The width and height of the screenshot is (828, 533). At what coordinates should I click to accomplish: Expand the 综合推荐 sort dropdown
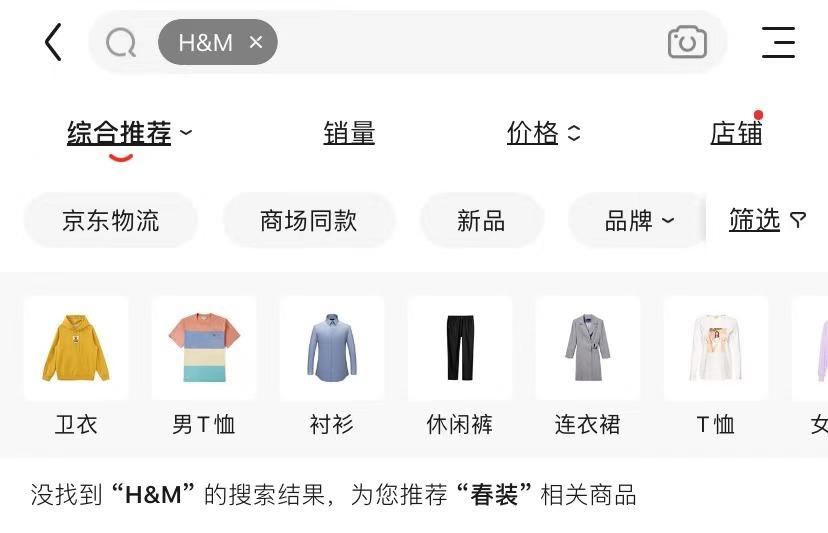tap(130, 133)
